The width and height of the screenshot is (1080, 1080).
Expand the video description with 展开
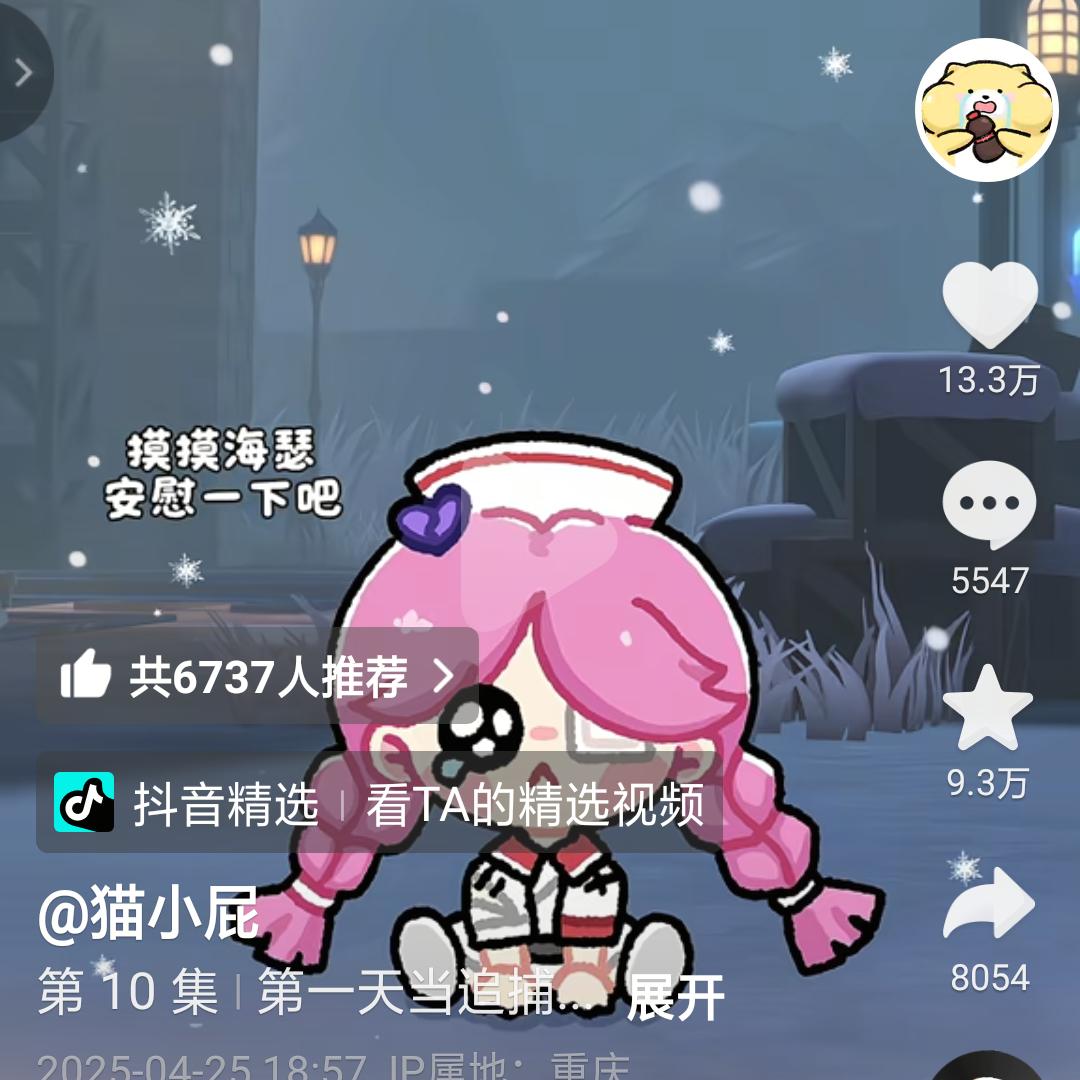(x=675, y=995)
